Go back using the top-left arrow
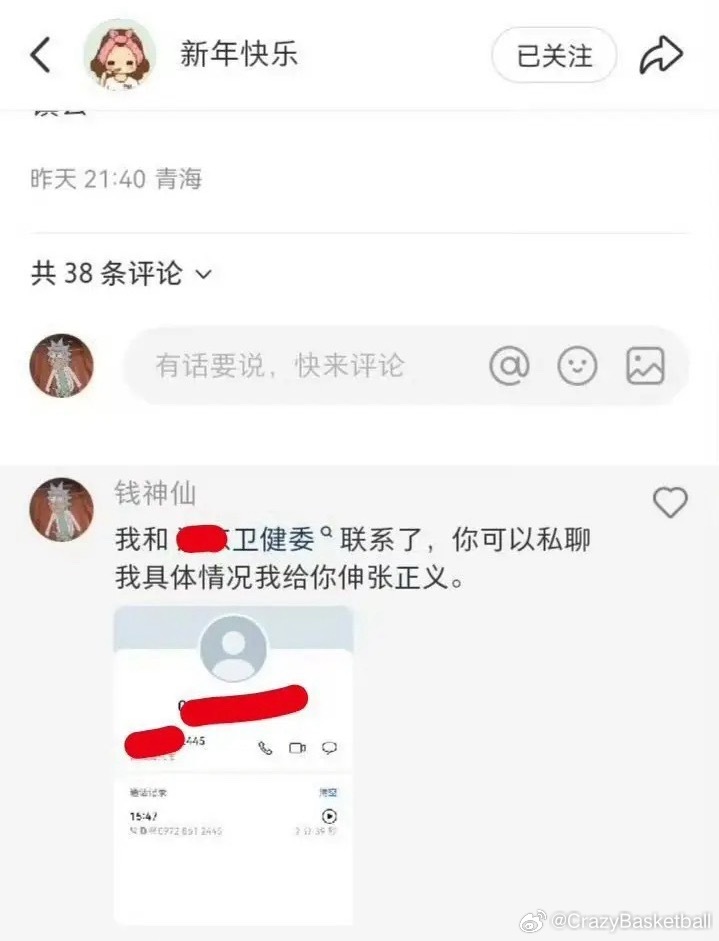Screen dimensions: 719x941 [x=40, y=55]
